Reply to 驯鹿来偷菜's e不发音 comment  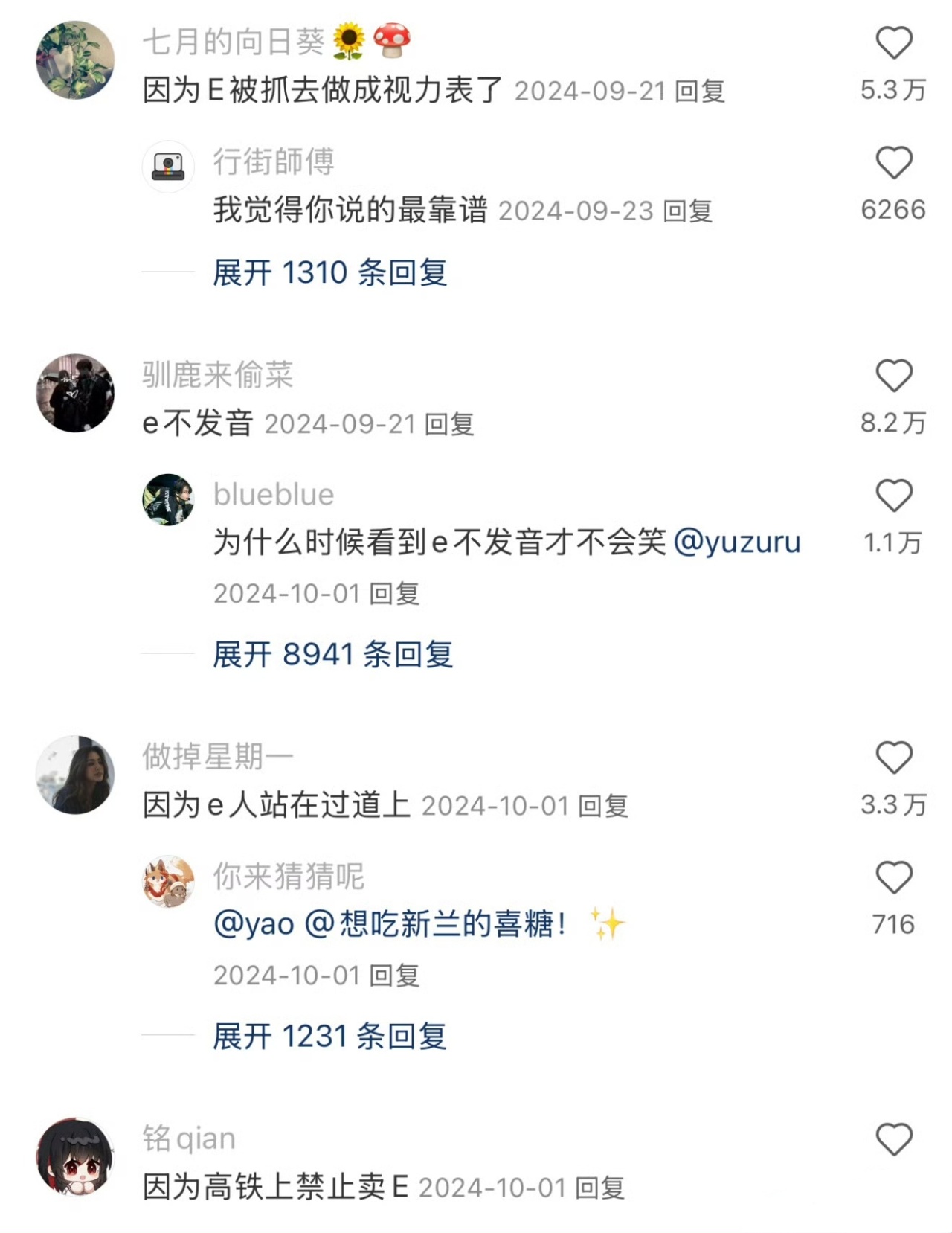(x=449, y=425)
